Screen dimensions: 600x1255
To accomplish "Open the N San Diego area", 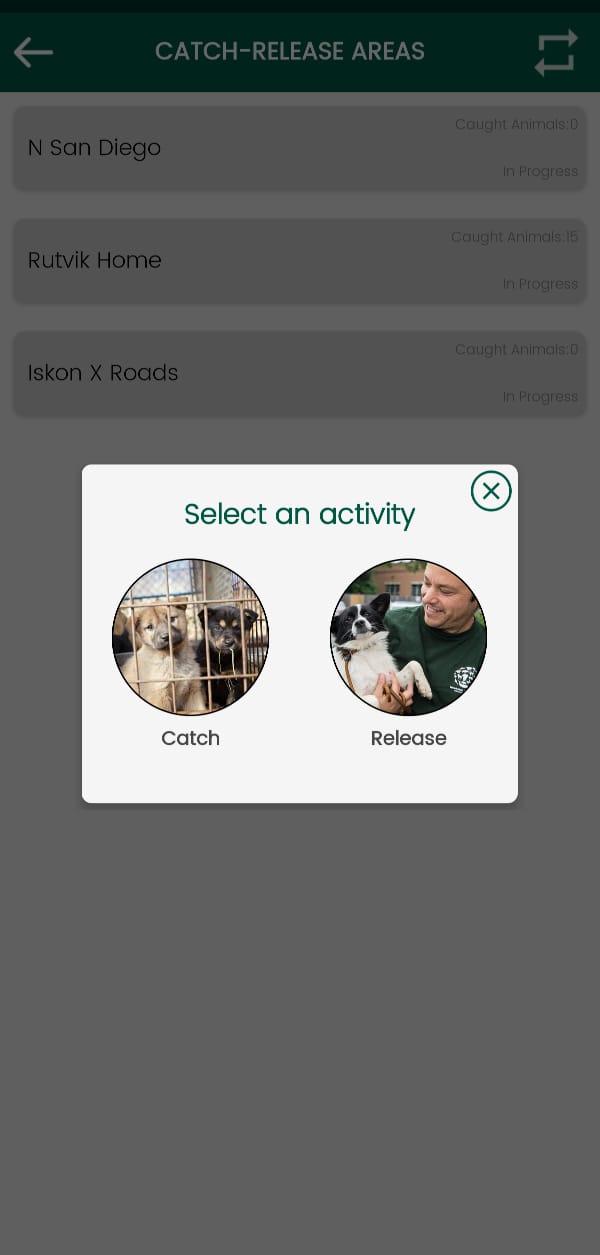I will (x=299, y=148).
